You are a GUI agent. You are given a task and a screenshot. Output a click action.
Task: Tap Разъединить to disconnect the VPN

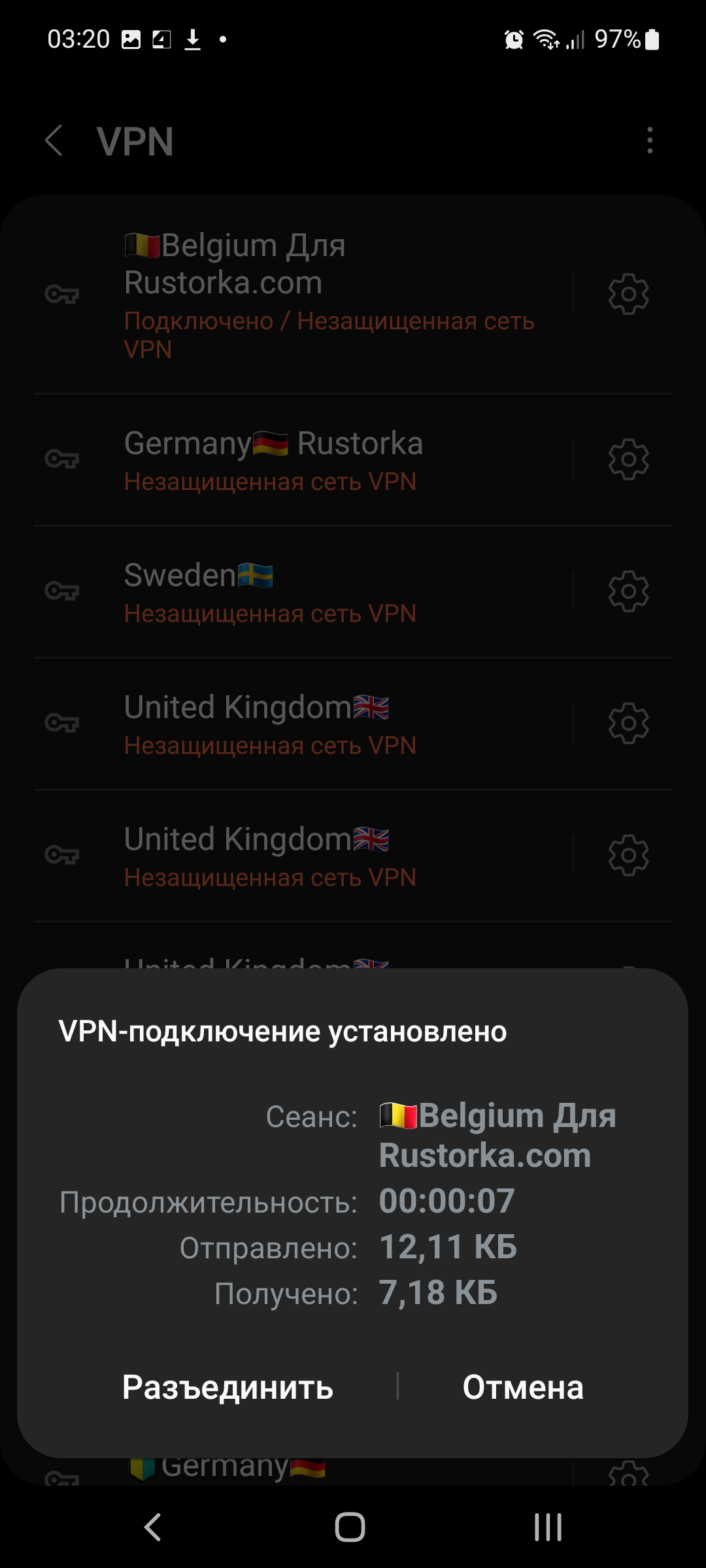[227, 1387]
